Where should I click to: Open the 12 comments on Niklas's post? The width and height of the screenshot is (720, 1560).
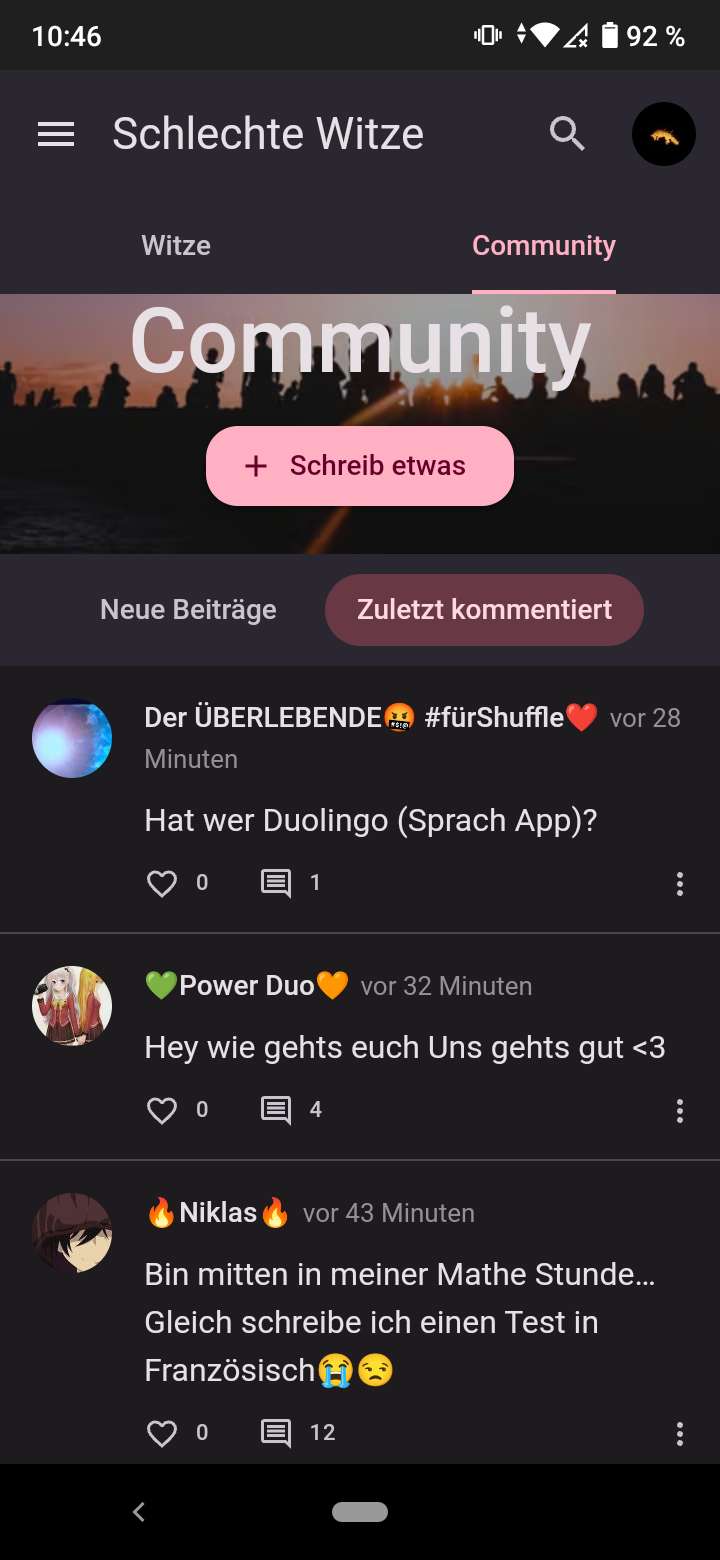tap(276, 1433)
